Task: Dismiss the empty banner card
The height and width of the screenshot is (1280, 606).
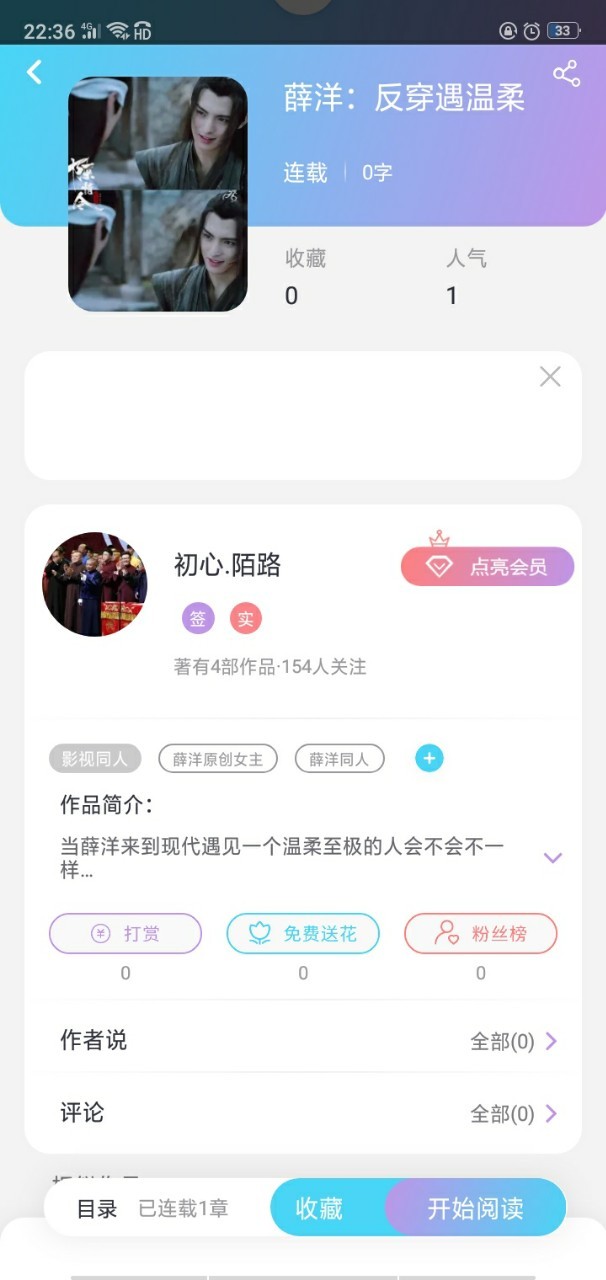Action: point(550,377)
